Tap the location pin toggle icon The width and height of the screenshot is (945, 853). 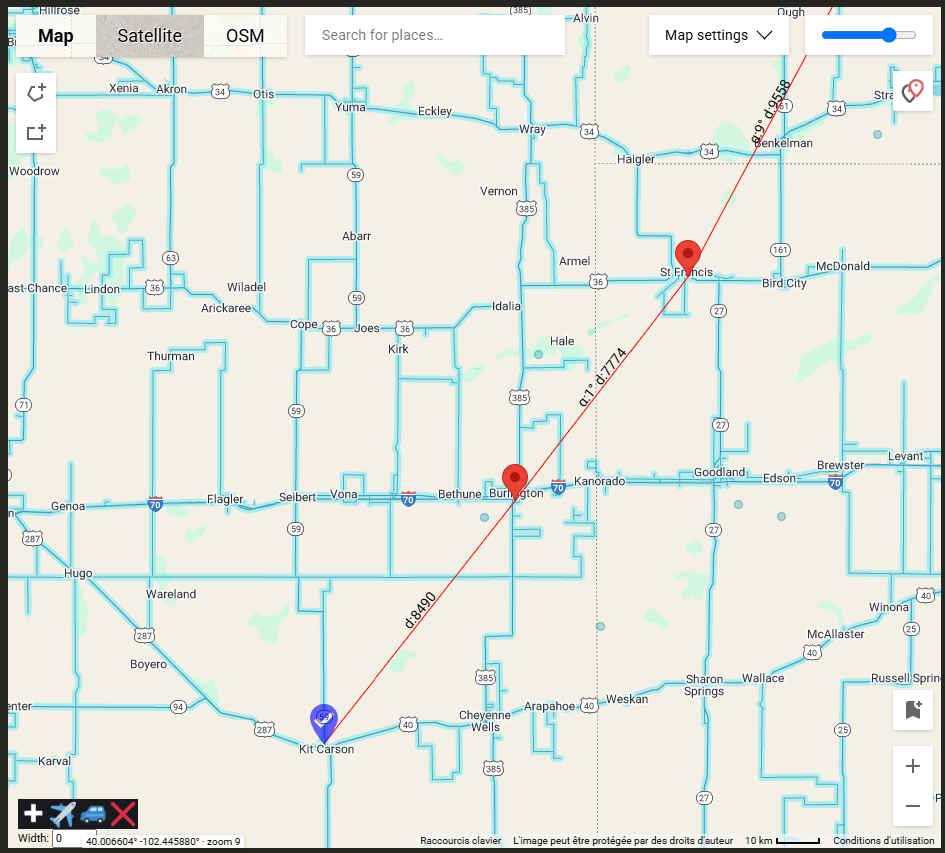[912, 92]
